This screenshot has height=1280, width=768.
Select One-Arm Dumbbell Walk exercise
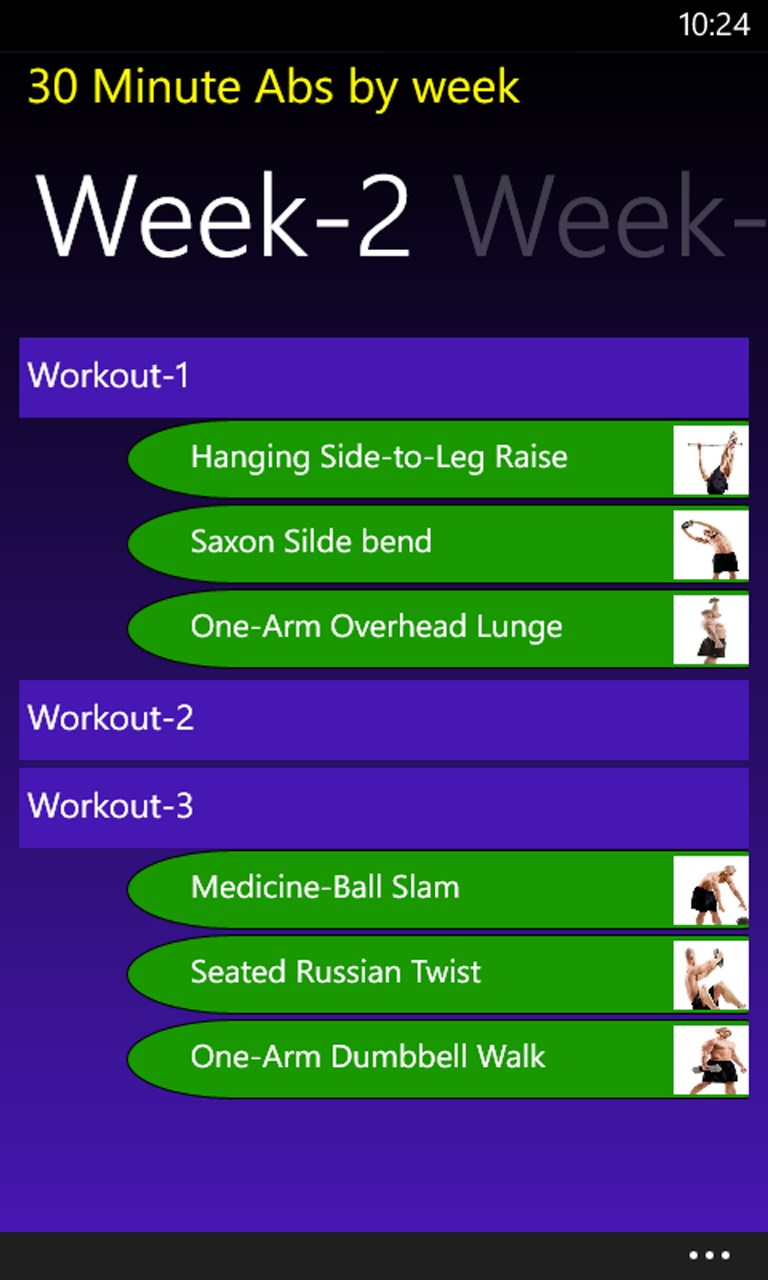point(400,1058)
